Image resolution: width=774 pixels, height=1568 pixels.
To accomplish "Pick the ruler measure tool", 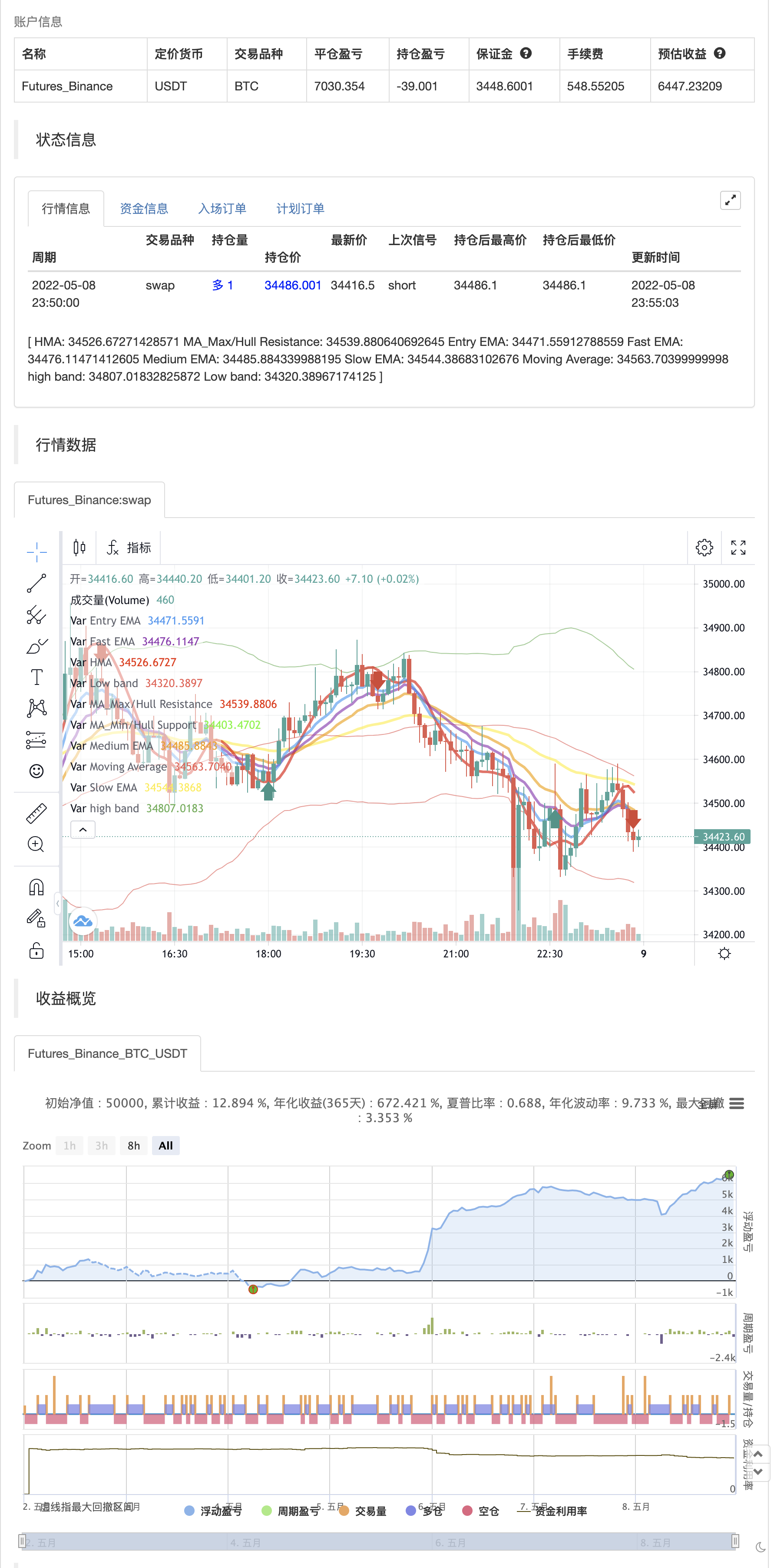I will (x=36, y=813).
